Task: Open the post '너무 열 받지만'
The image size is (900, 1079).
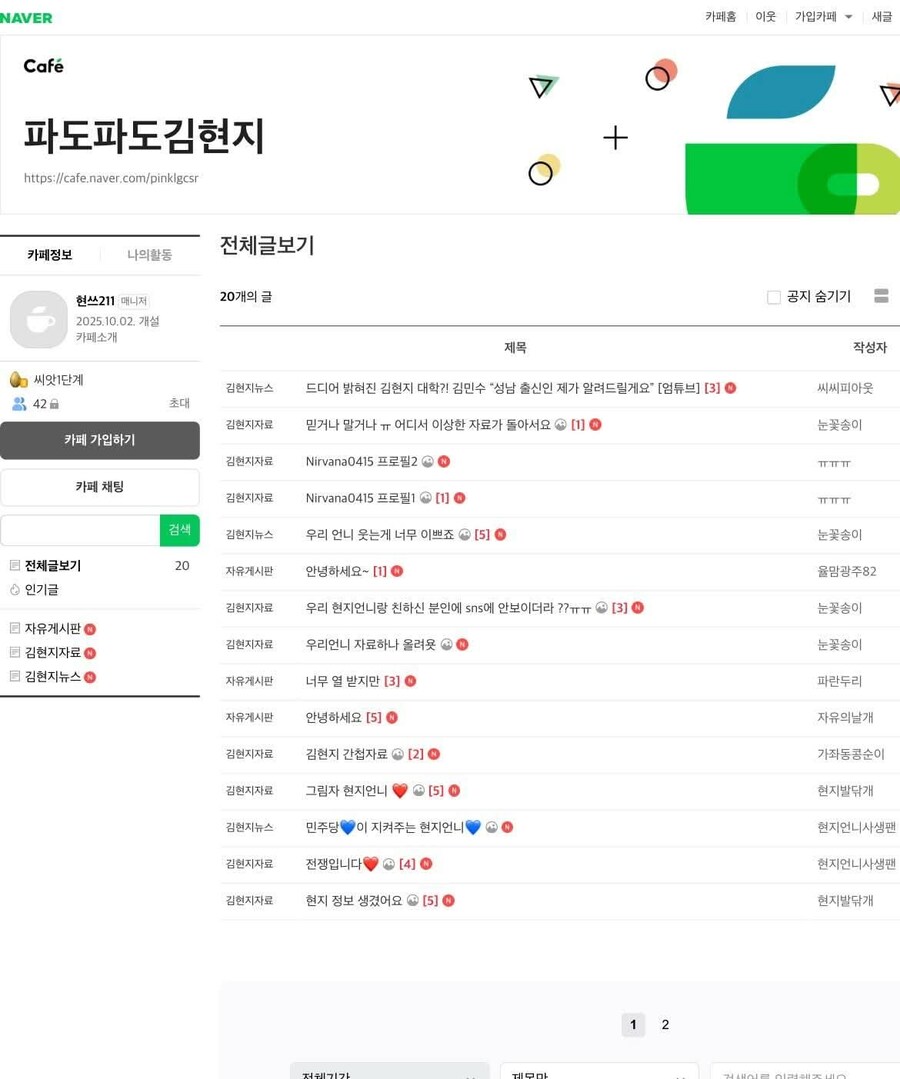Action: (342, 681)
